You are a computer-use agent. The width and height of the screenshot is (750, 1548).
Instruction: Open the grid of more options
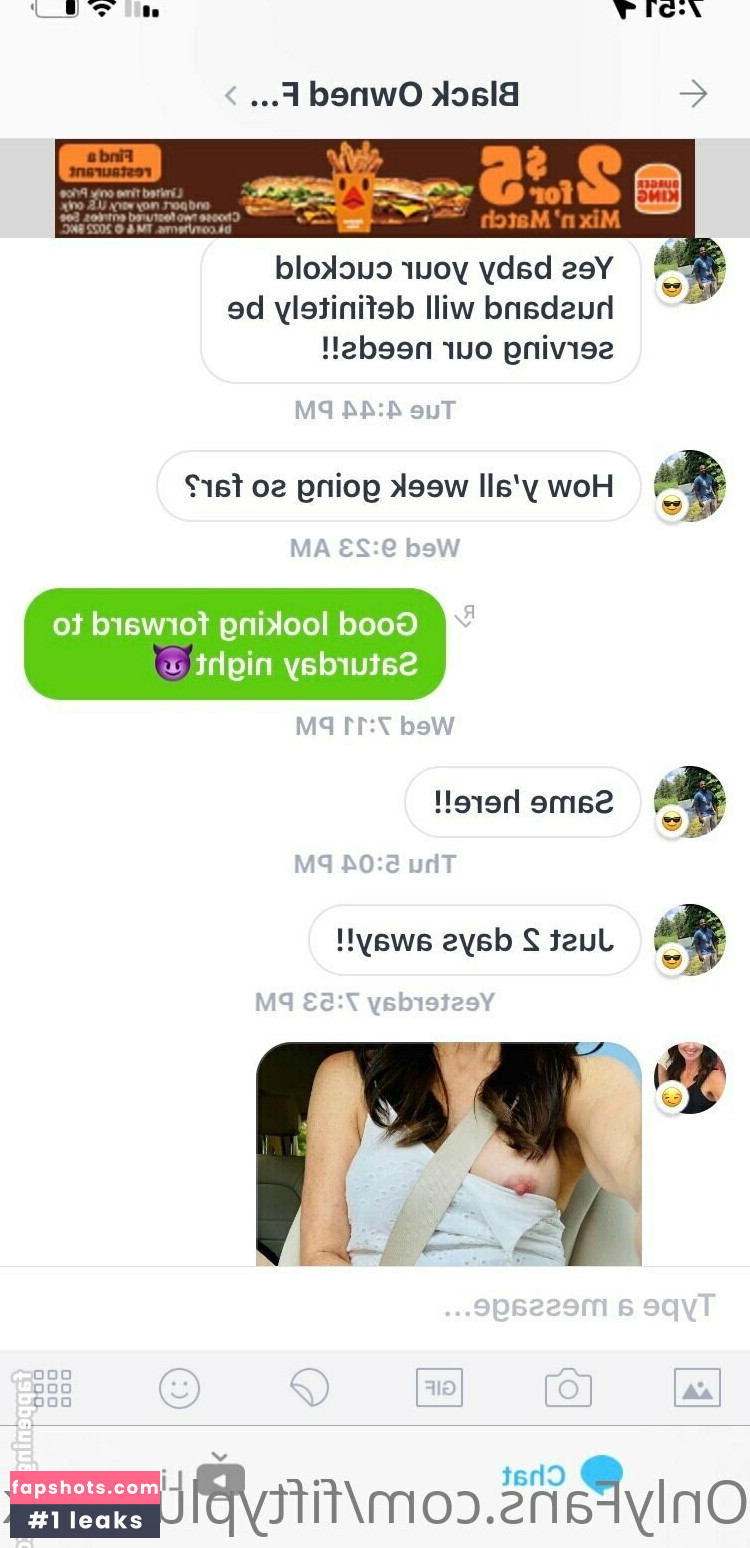click(52, 1388)
